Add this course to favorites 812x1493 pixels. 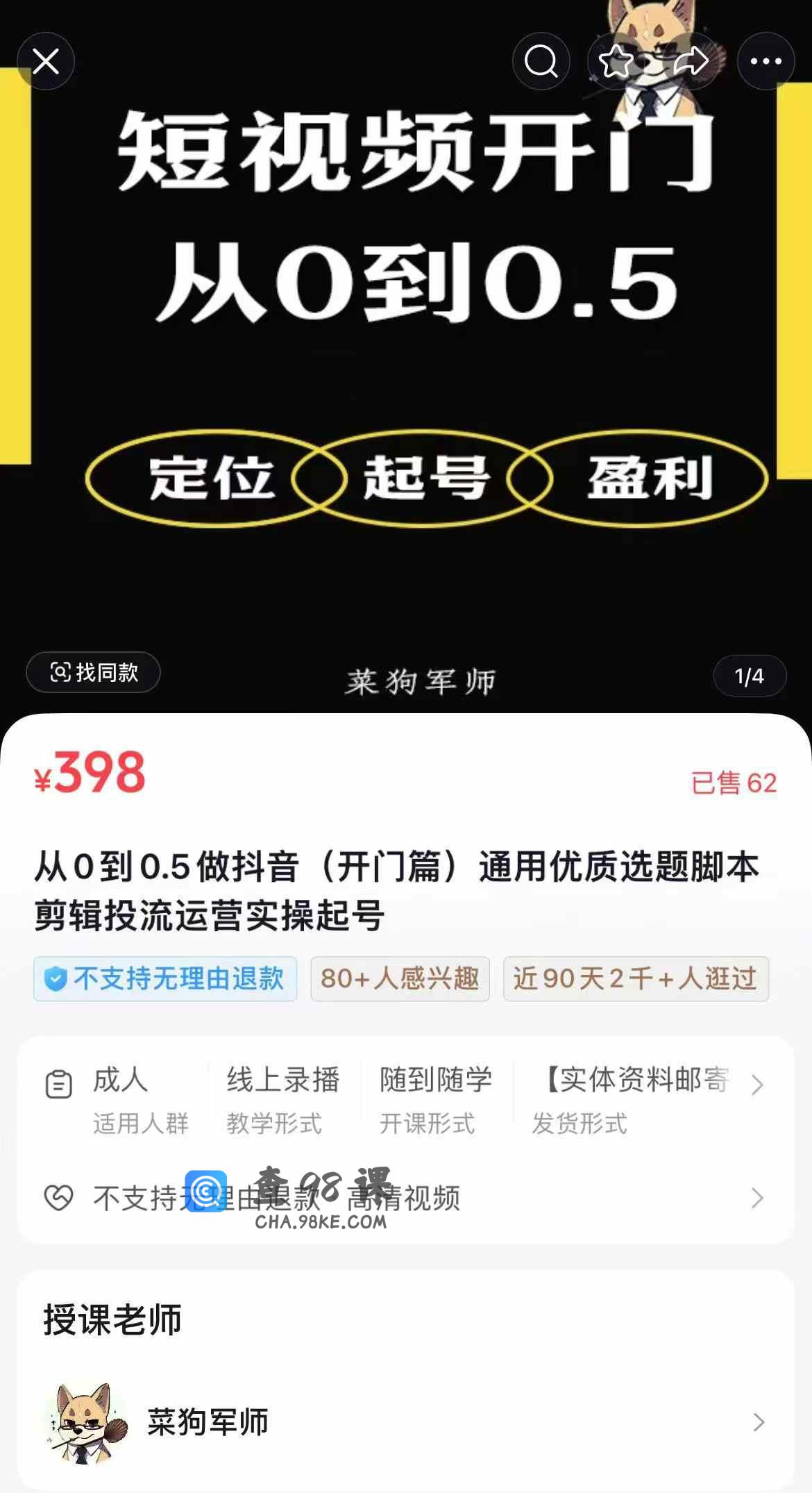[x=616, y=62]
